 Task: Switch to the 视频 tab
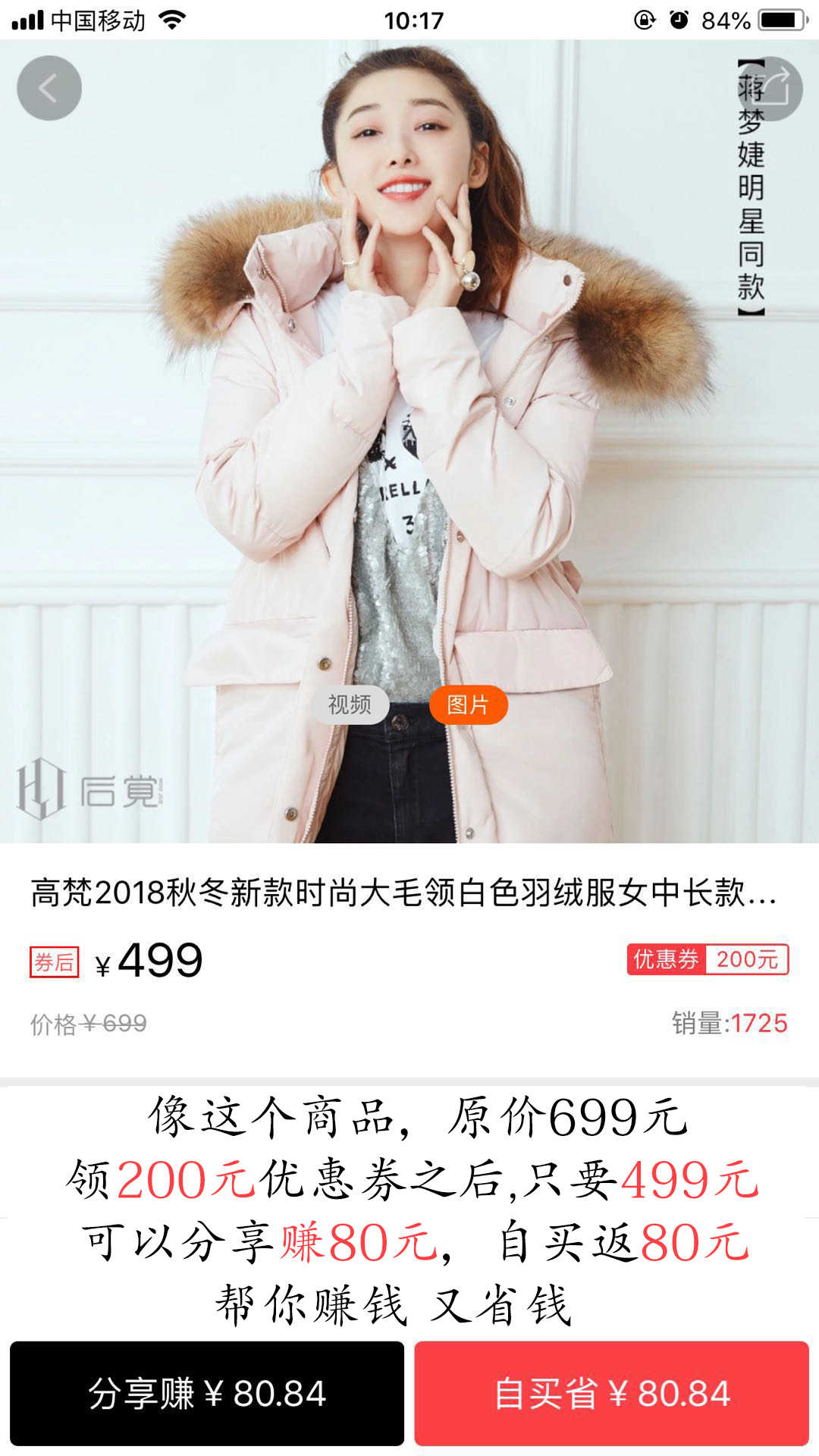click(x=350, y=704)
